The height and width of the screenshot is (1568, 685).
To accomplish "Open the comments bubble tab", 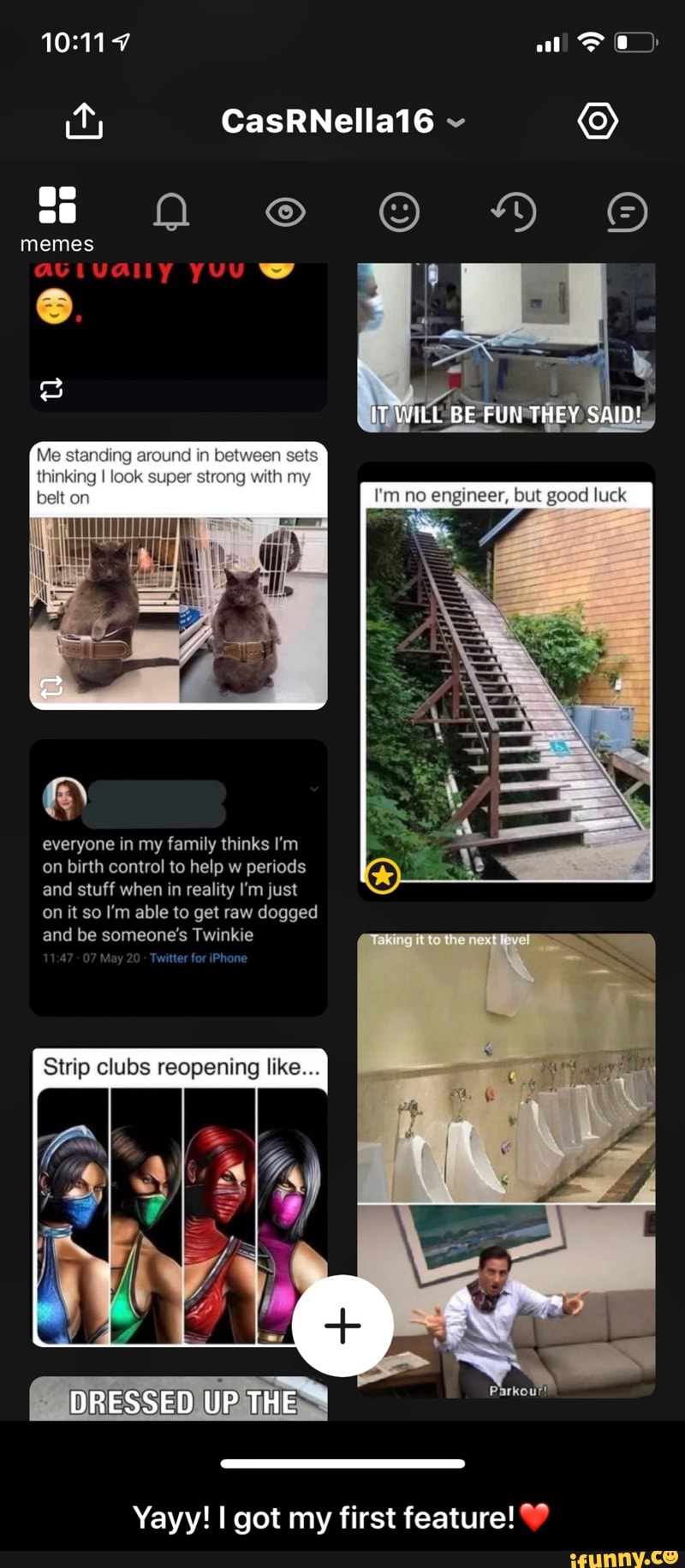I will pos(627,212).
